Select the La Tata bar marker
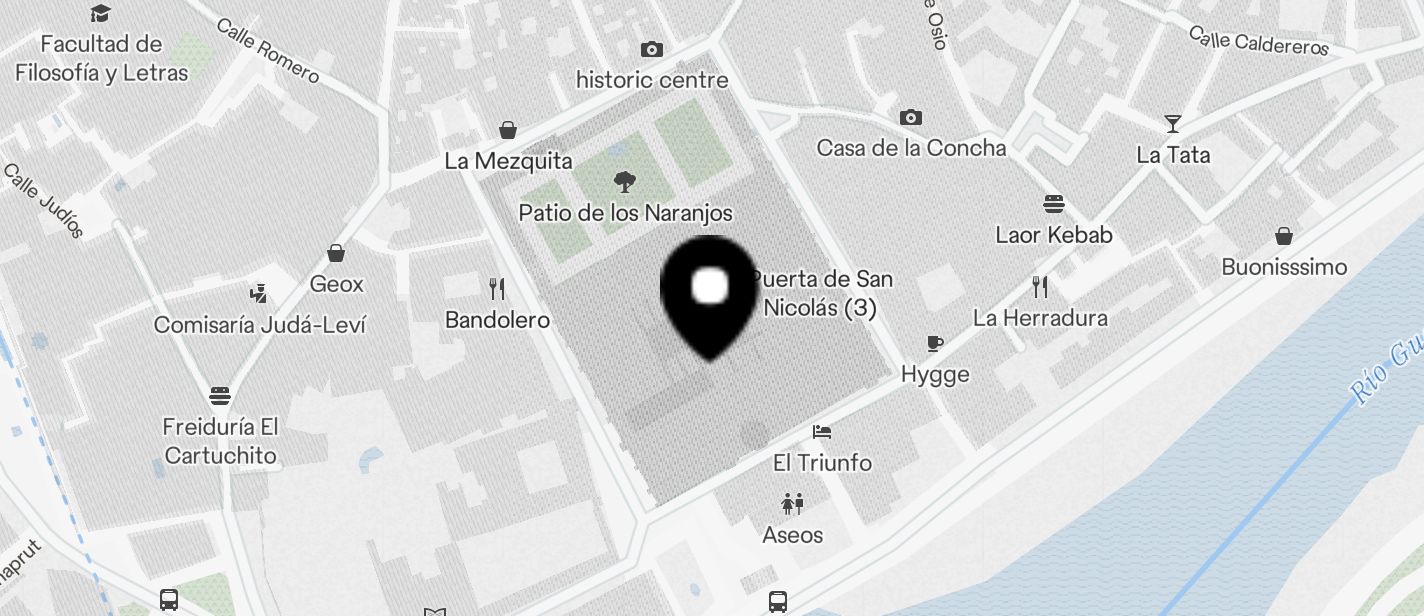The height and width of the screenshot is (616, 1424). click(x=1172, y=124)
